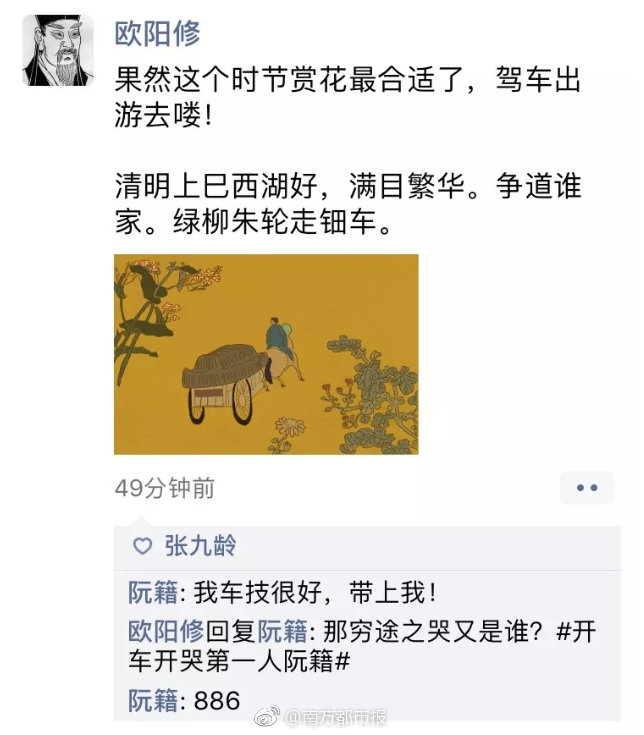This screenshot has height=735, width=644.
Task: Open the like and comment options button
Action: tap(586, 488)
